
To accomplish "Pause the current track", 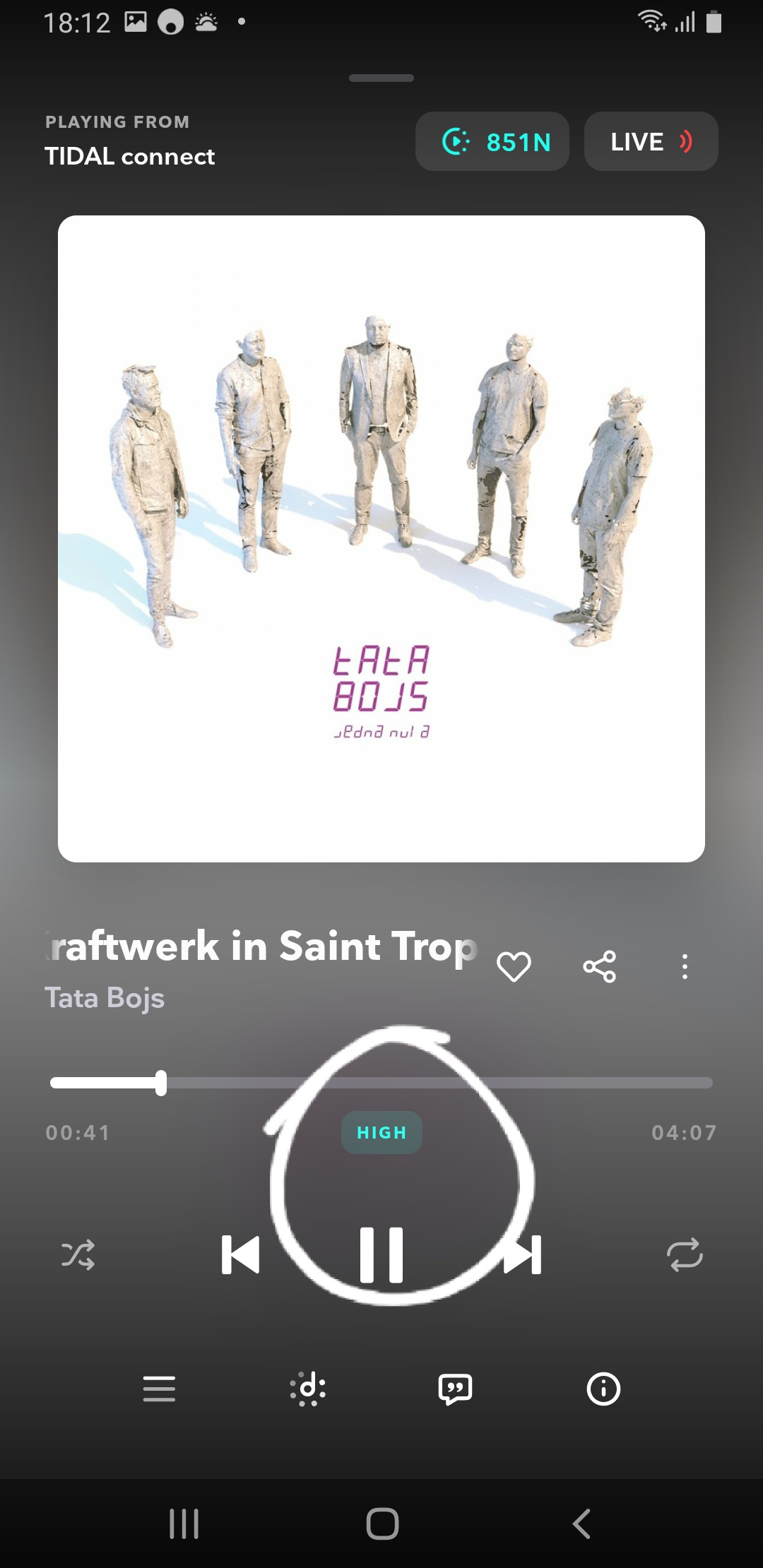I will tap(381, 1255).
